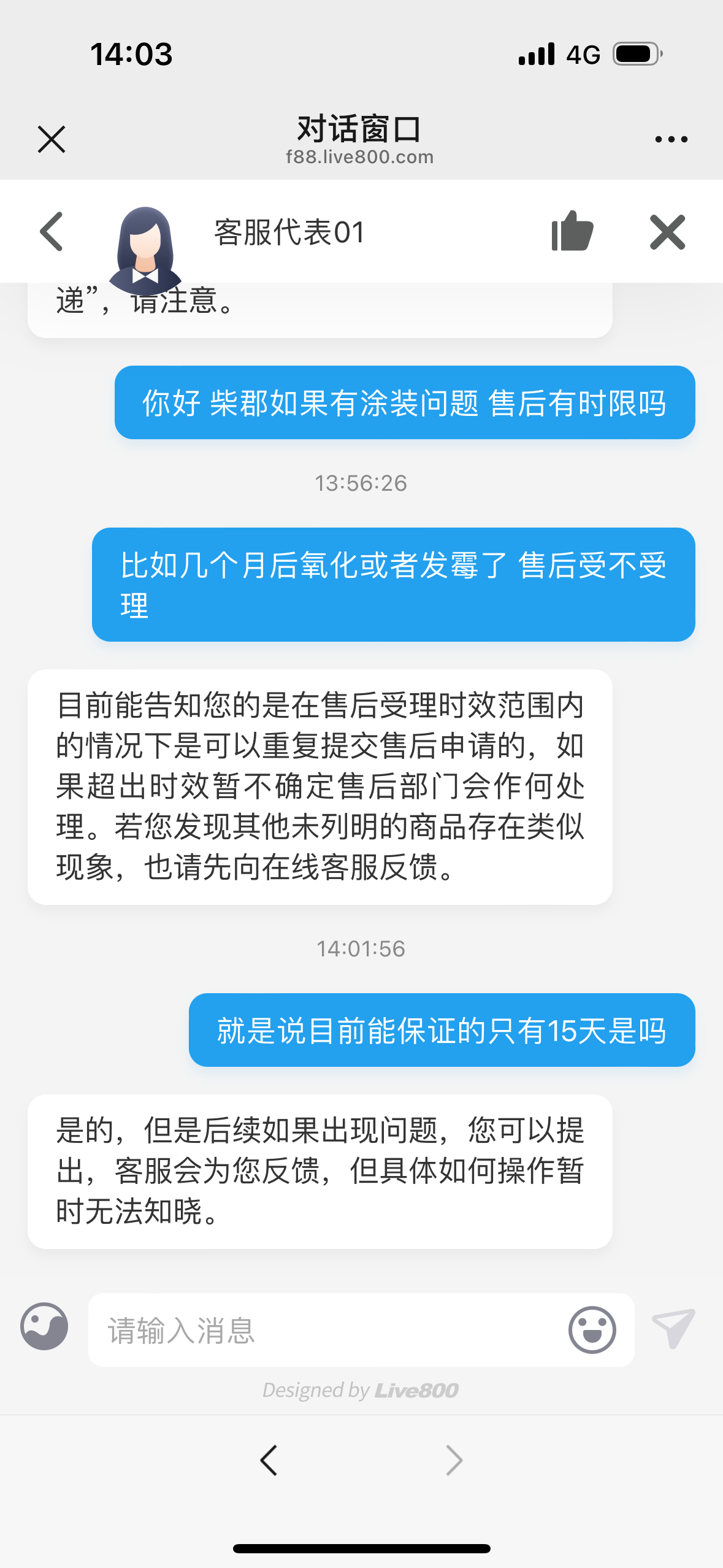Close the webview with the top-left X
The image size is (723, 1568).
coord(52,139)
